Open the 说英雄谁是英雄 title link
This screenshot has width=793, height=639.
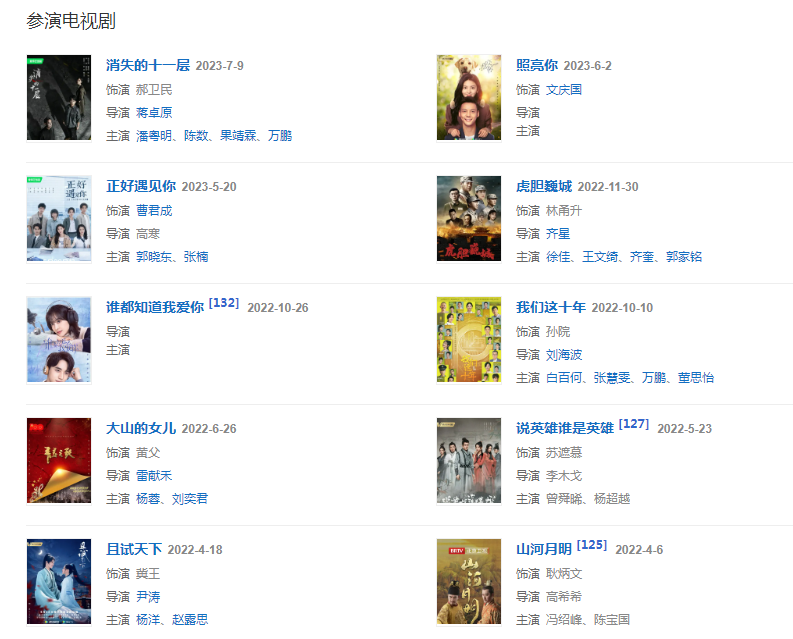click(x=564, y=429)
